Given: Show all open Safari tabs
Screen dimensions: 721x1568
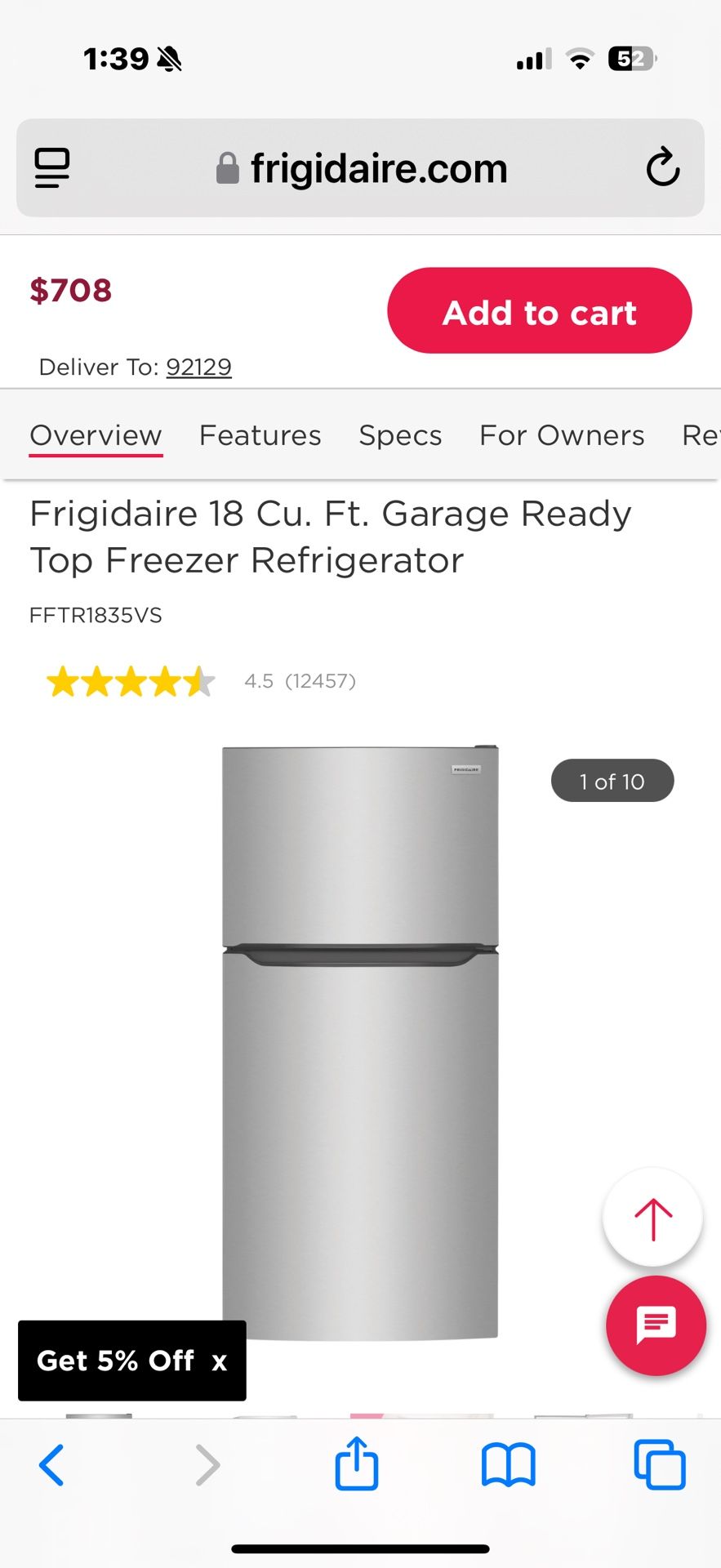Looking at the screenshot, I should click(x=660, y=1465).
